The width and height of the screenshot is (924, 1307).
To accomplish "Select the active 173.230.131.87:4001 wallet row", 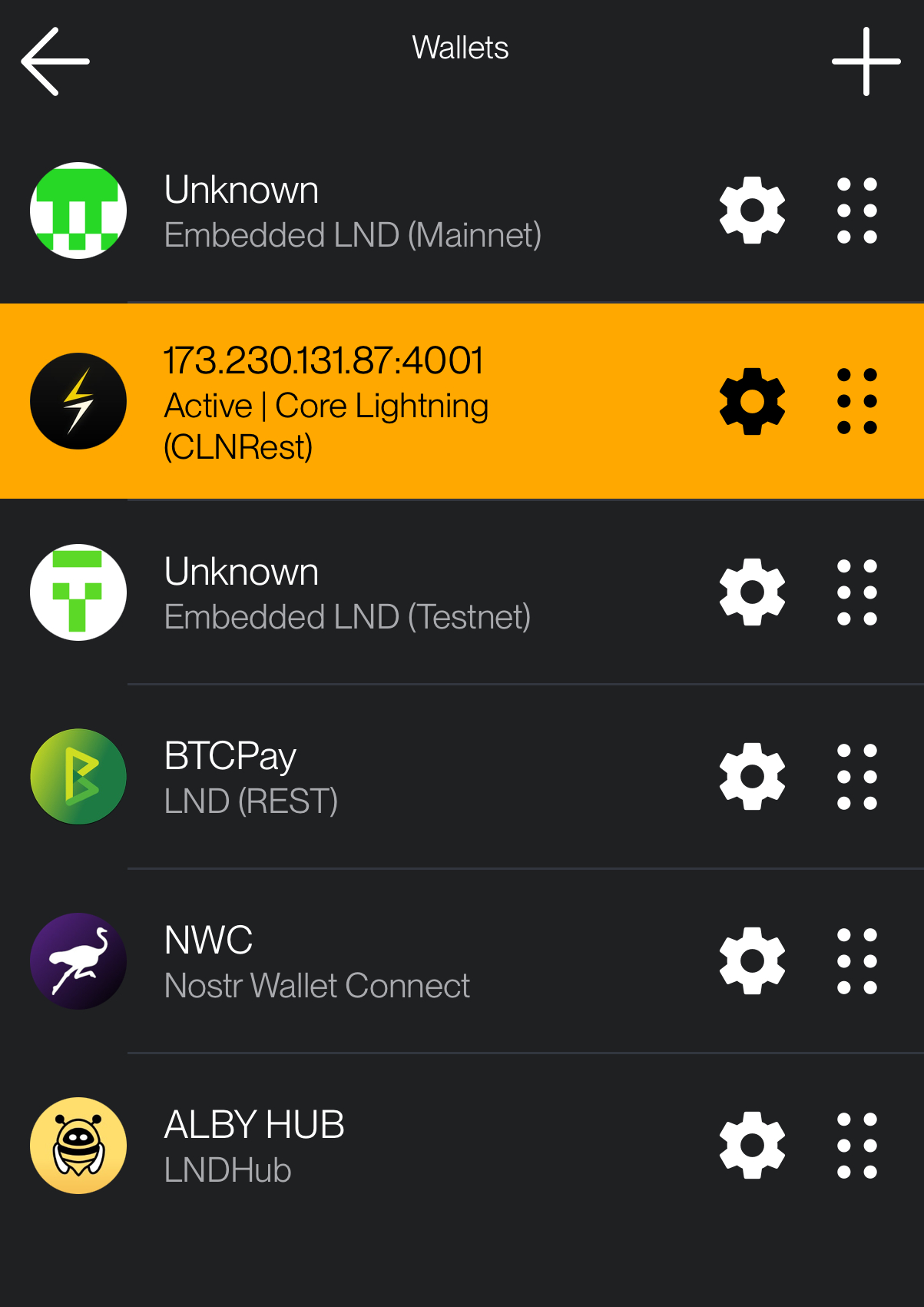I will [384, 400].
